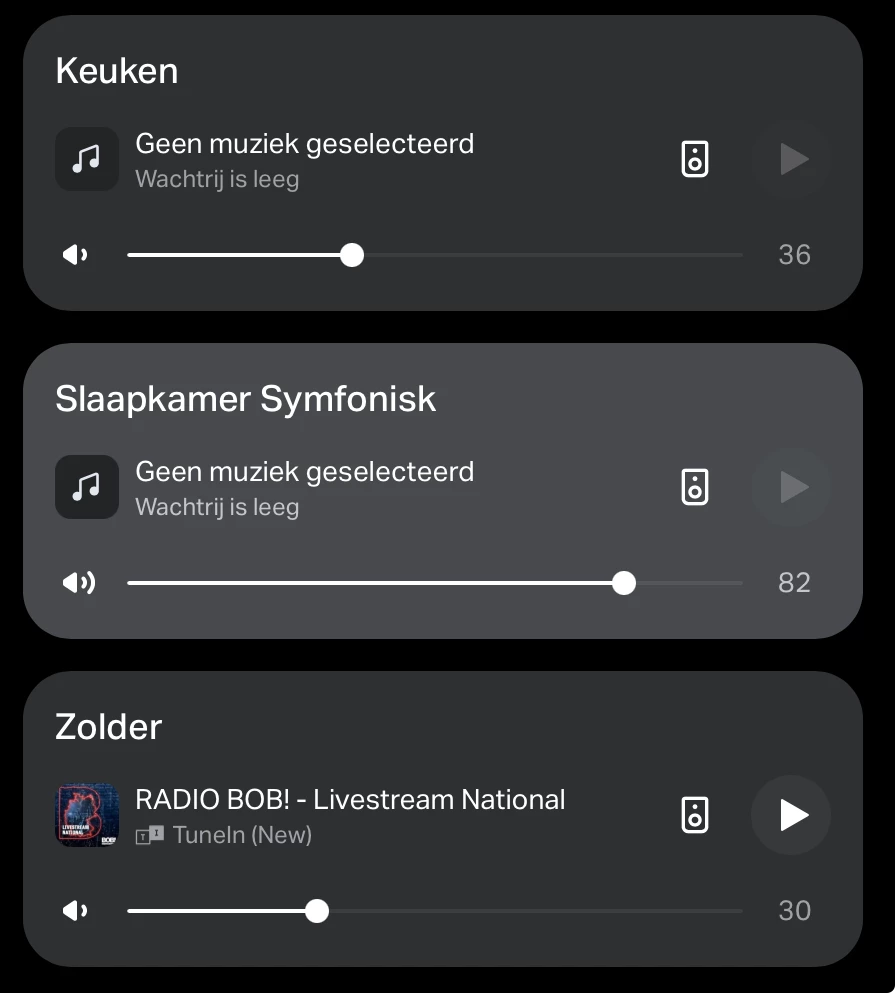
Task: Open the Keuken room card
Action: (117, 72)
